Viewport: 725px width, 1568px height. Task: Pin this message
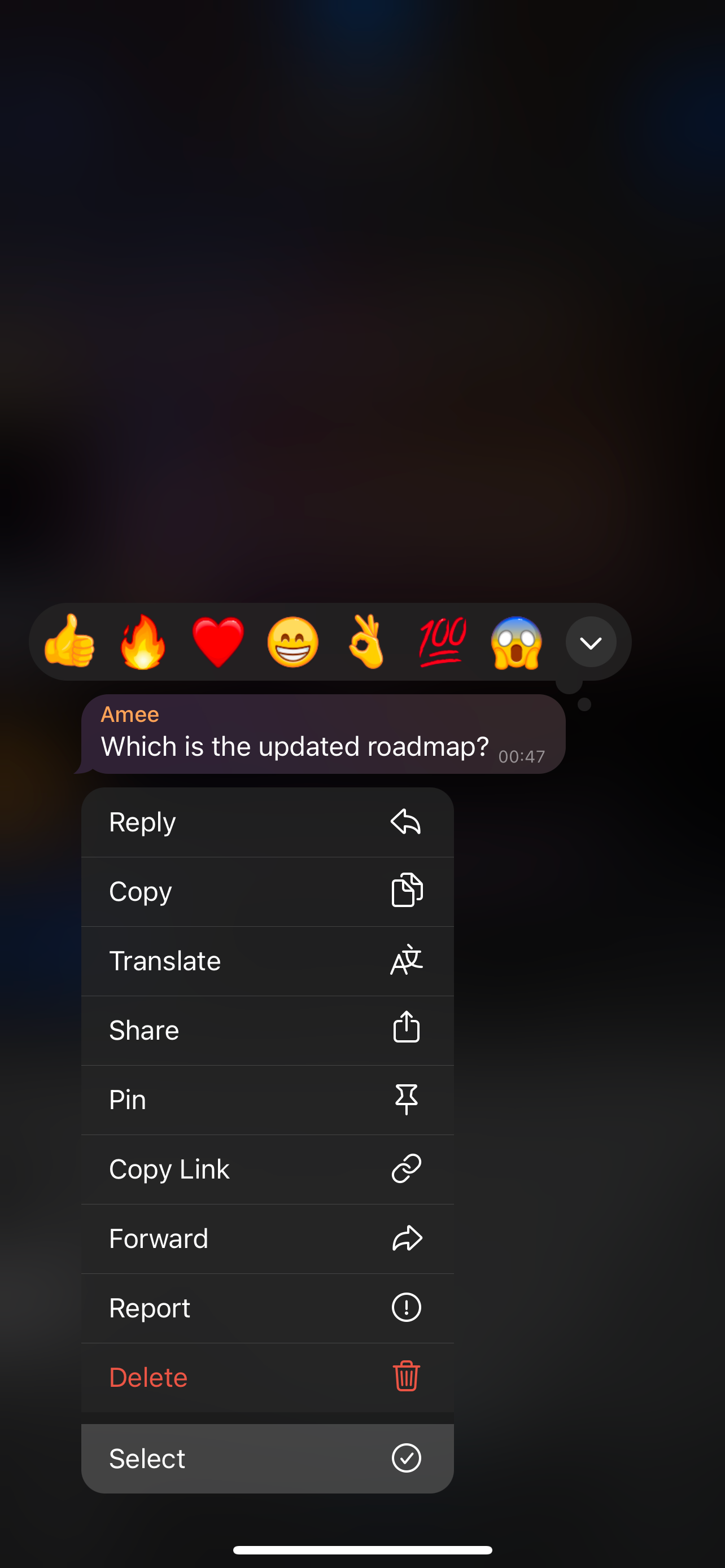pyautogui.click(x=267, y=1100)
